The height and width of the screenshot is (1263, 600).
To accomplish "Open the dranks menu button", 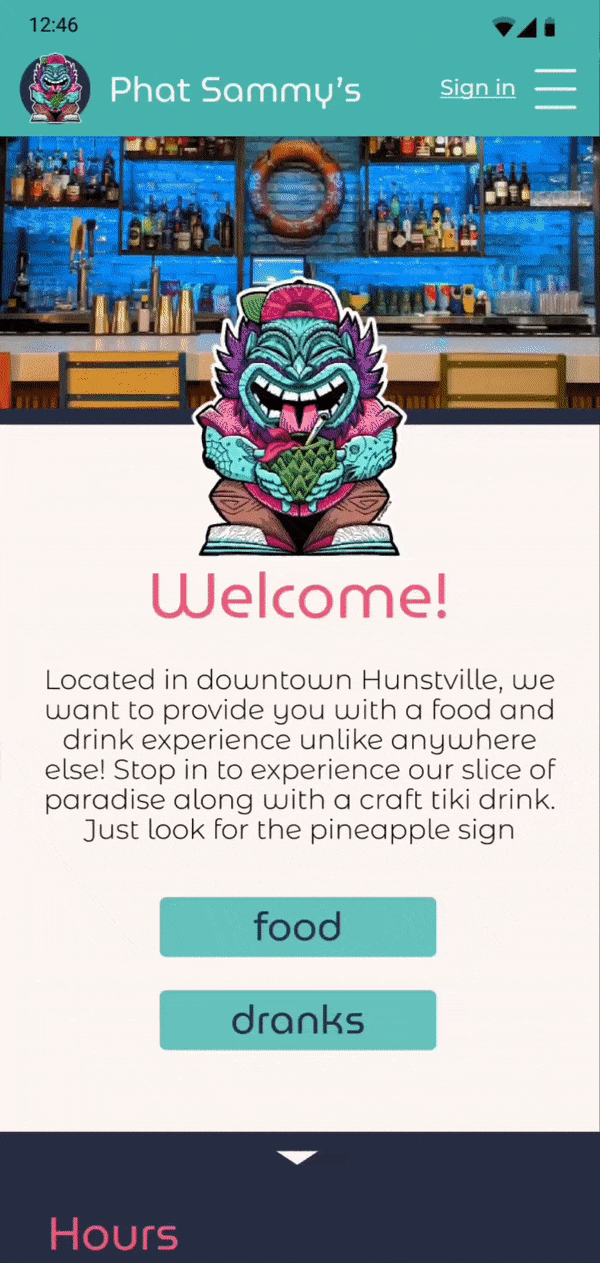I will 298,1020.
